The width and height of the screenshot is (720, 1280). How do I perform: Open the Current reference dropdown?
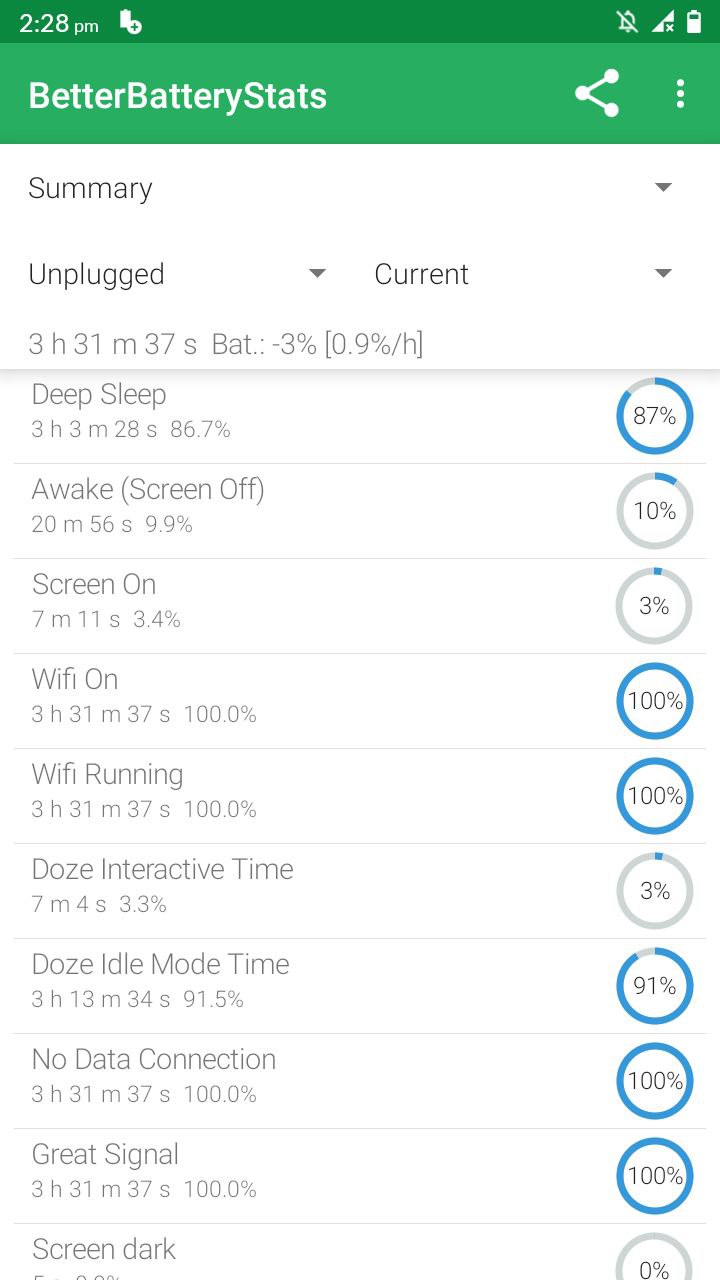point(523,274)
